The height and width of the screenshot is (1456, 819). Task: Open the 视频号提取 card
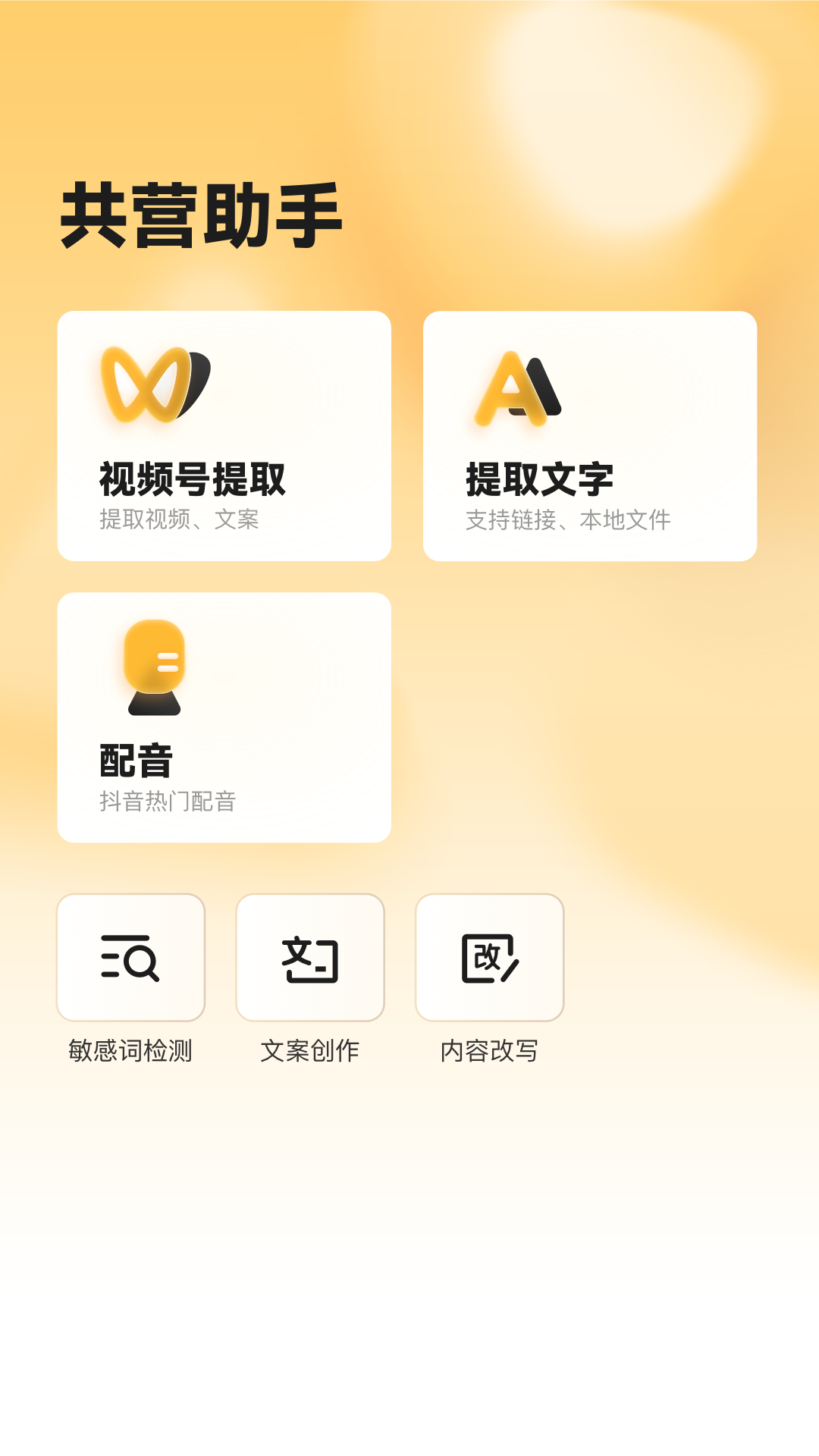pyautogui.click(x=224, y=436)
